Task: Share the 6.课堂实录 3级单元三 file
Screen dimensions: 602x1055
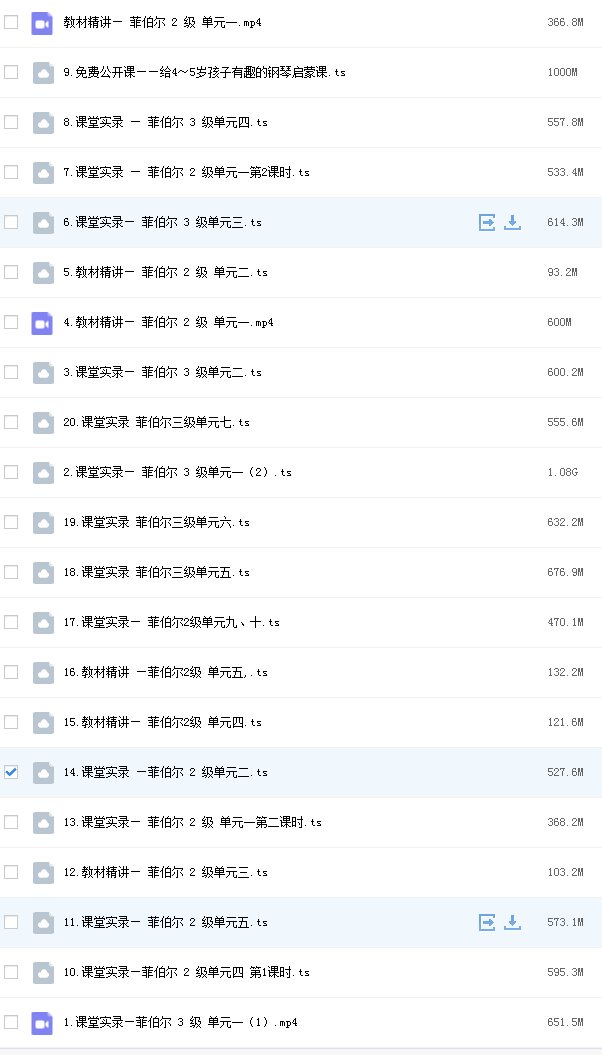Action: coord(487,222)
